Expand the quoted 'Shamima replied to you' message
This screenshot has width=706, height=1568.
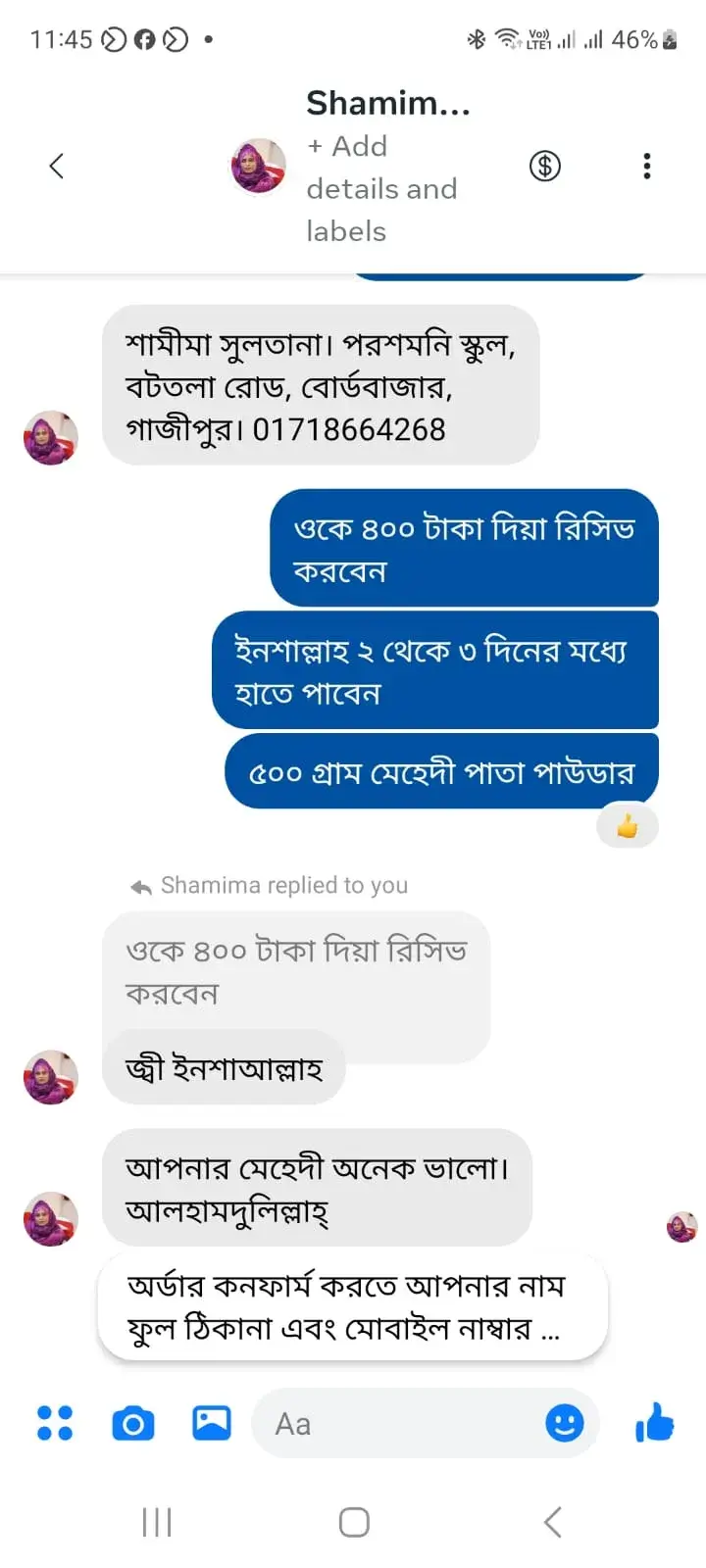coord(296,970)
